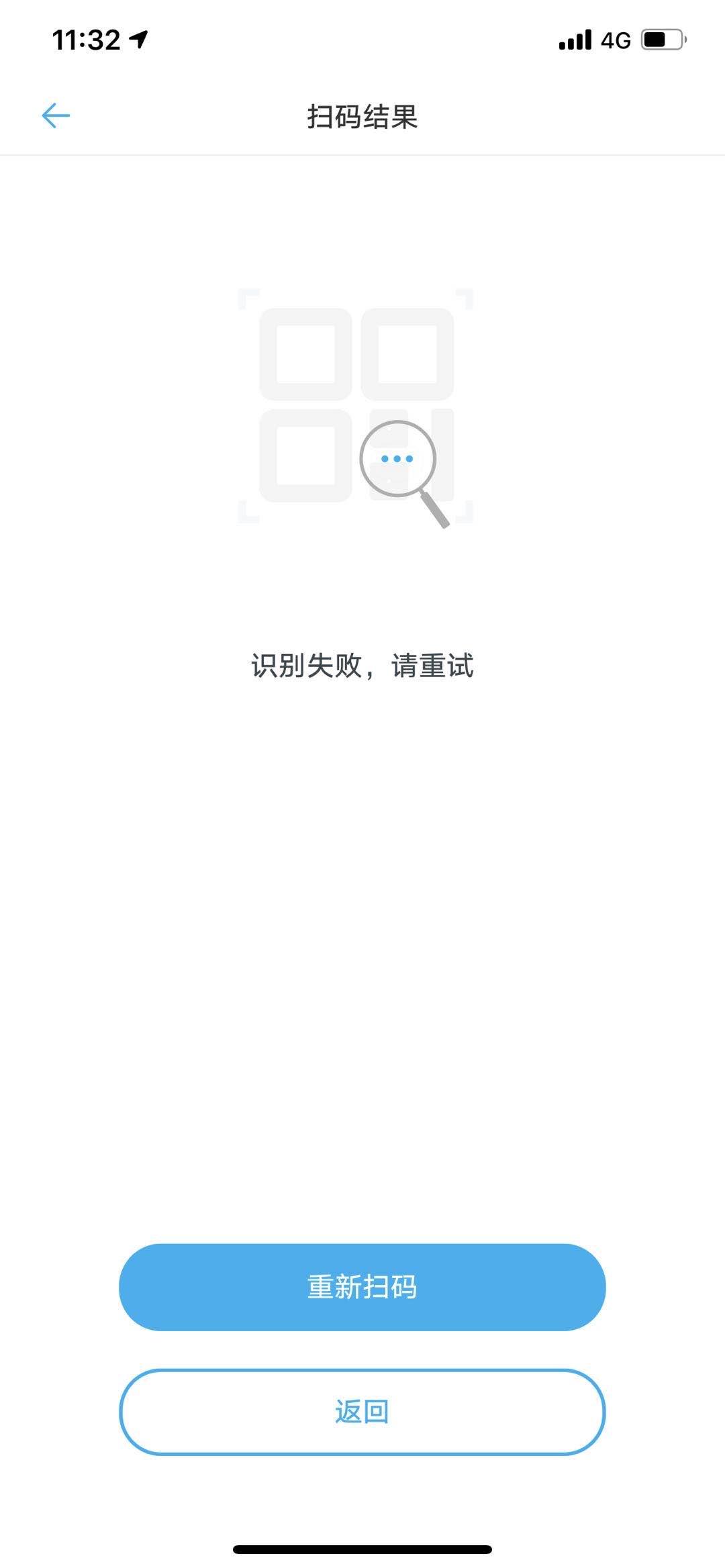Tap the back arrow in the header
The height and width of the screenshot is (1568, 725).
pos(56,115)
